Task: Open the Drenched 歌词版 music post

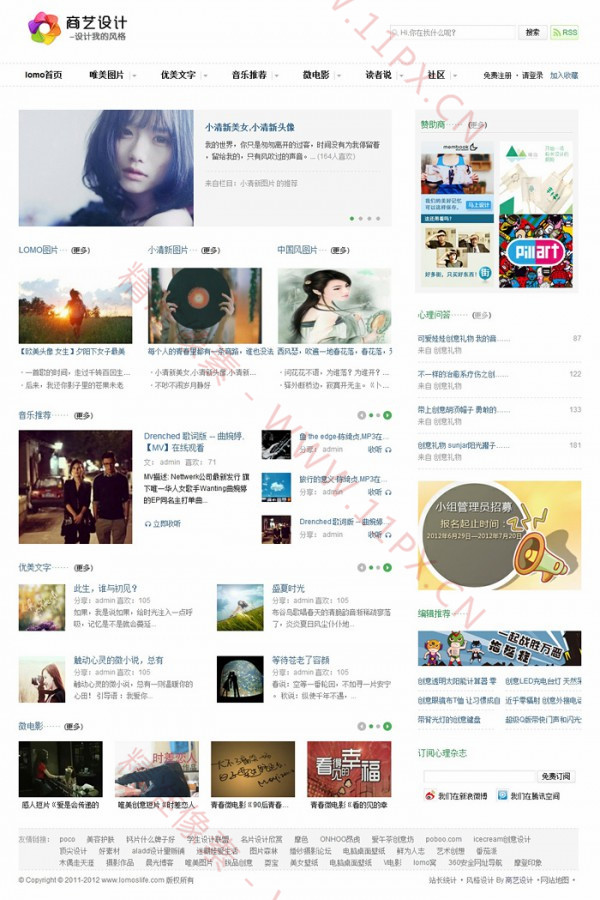Action: click(x=194, y=442)
